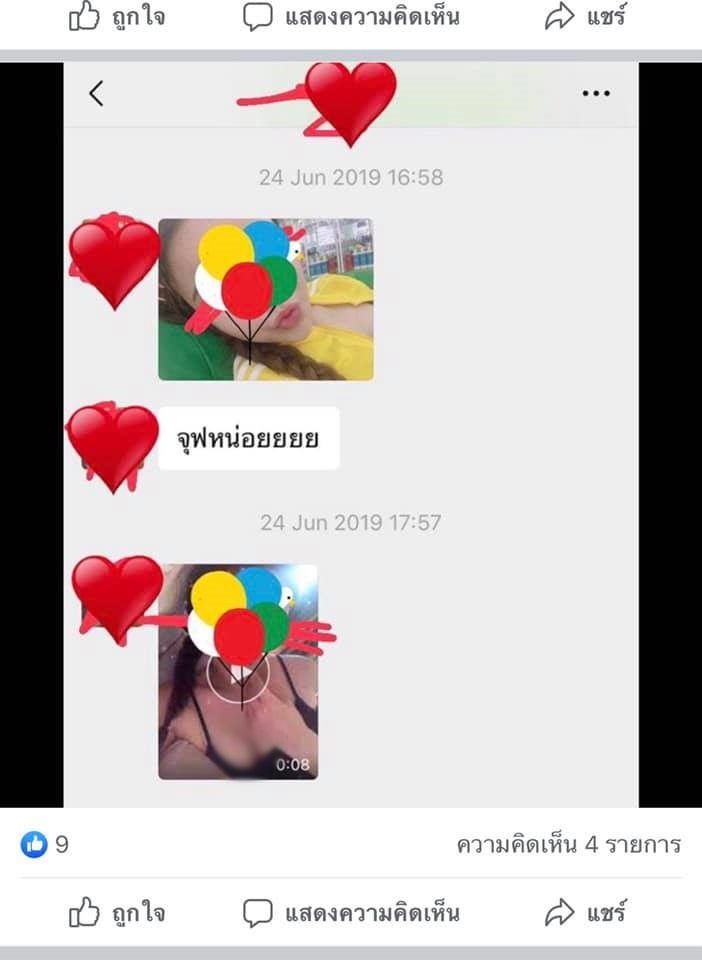Comment on the chat screenshot post
The image size is (702, 960).
[352, 912]
